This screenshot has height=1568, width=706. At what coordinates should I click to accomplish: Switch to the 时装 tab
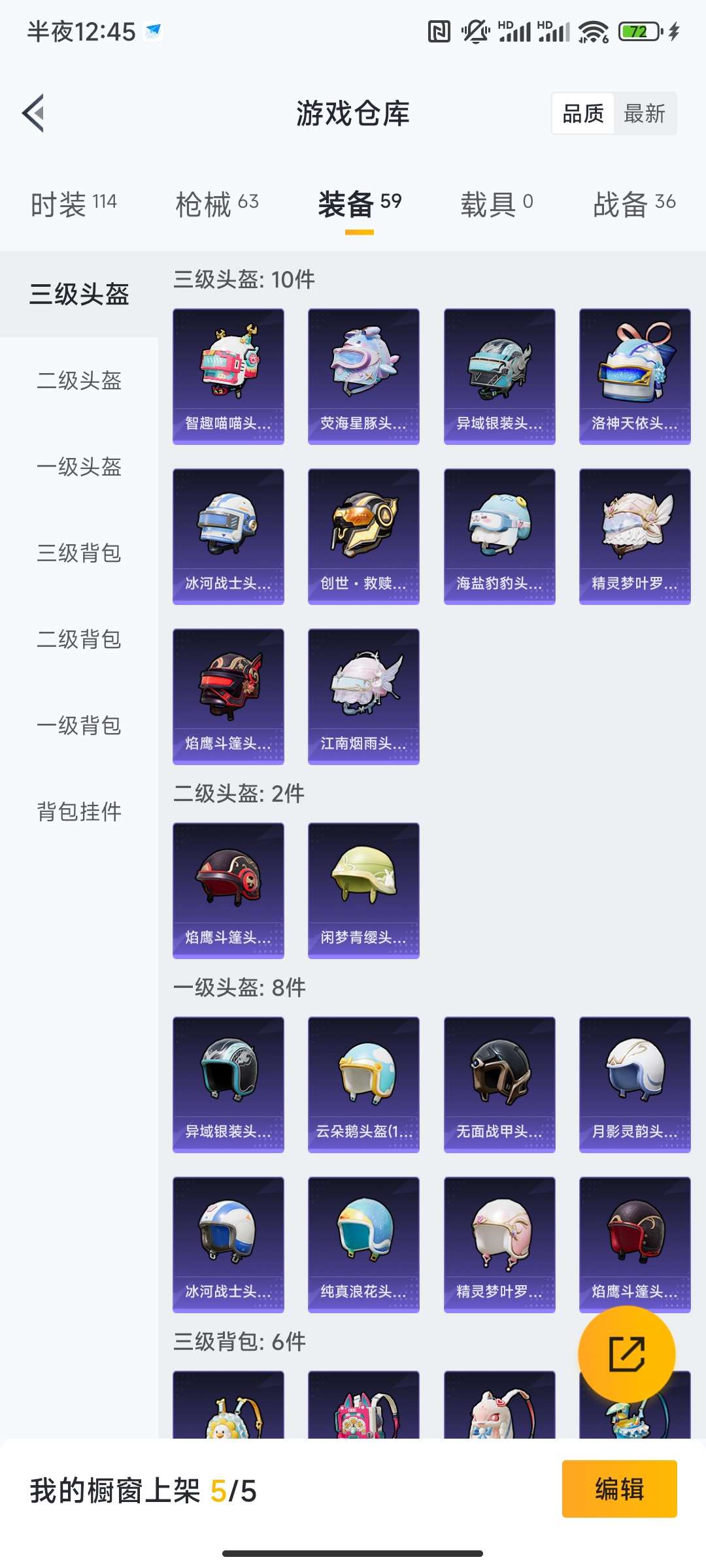73,204
